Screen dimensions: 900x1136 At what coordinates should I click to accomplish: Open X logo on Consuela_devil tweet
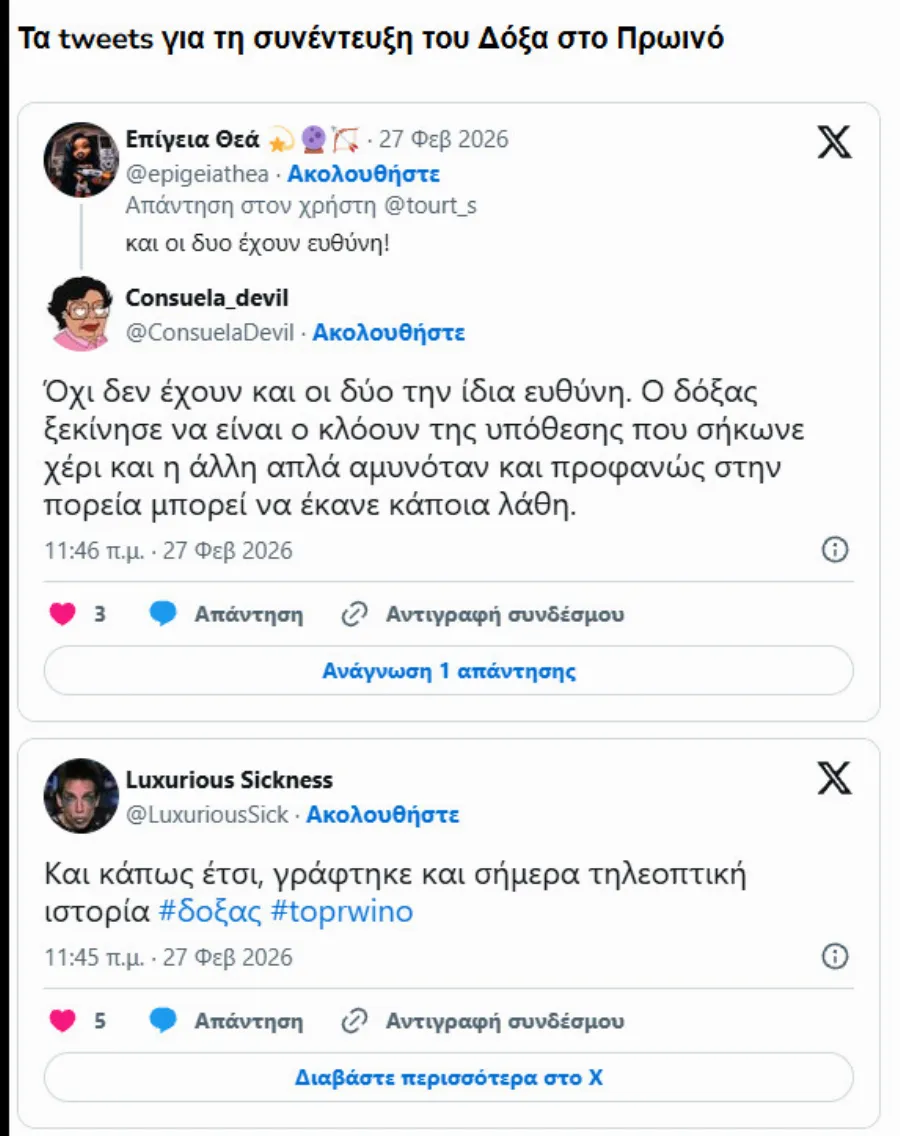click(x=834, y=142)
